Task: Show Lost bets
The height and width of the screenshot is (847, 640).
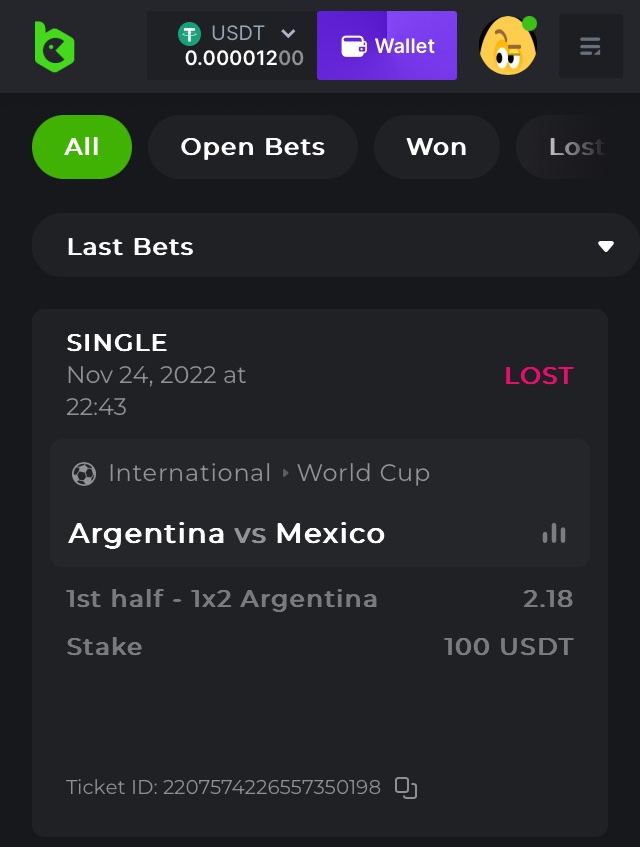Action: (577, 147)
